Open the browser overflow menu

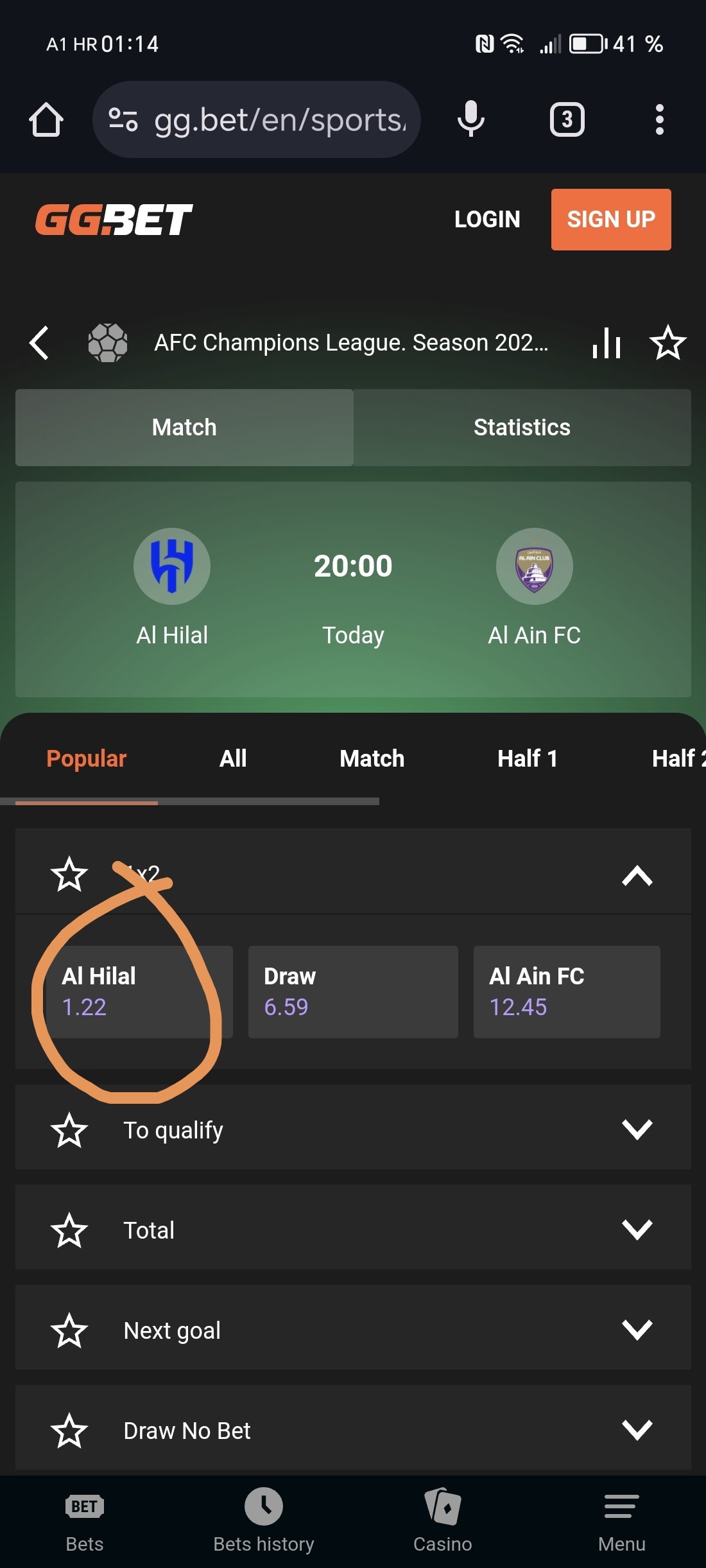659,119
